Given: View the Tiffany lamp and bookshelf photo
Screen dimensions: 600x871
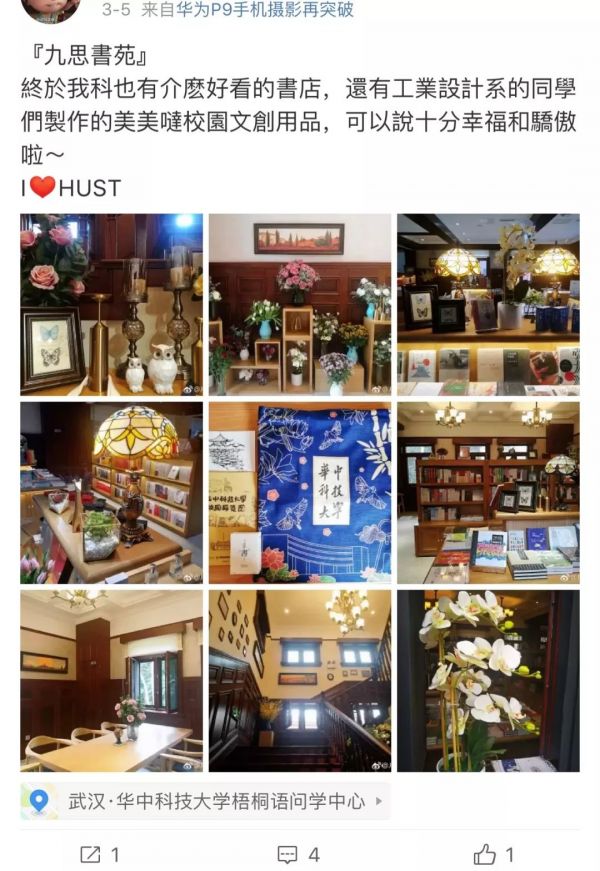Looking at the screenshot, I should pos(111,492).
